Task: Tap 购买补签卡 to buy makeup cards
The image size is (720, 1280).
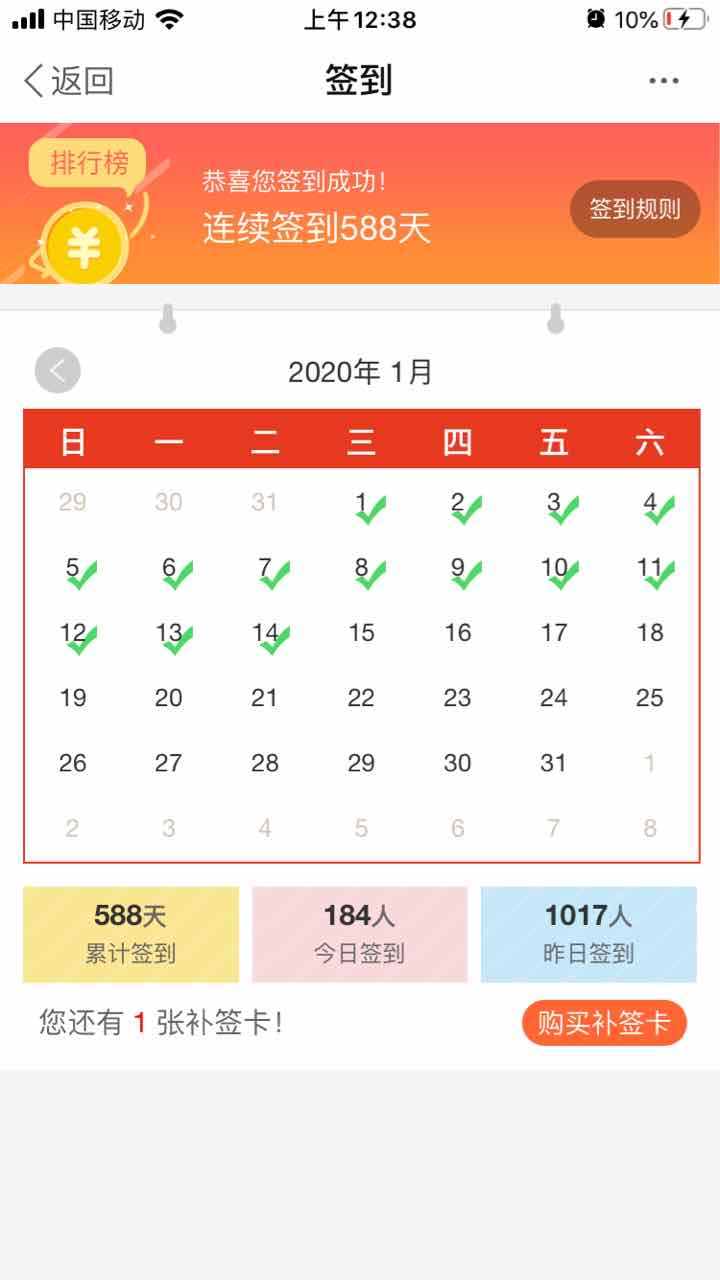Action: click(604, 1022)
